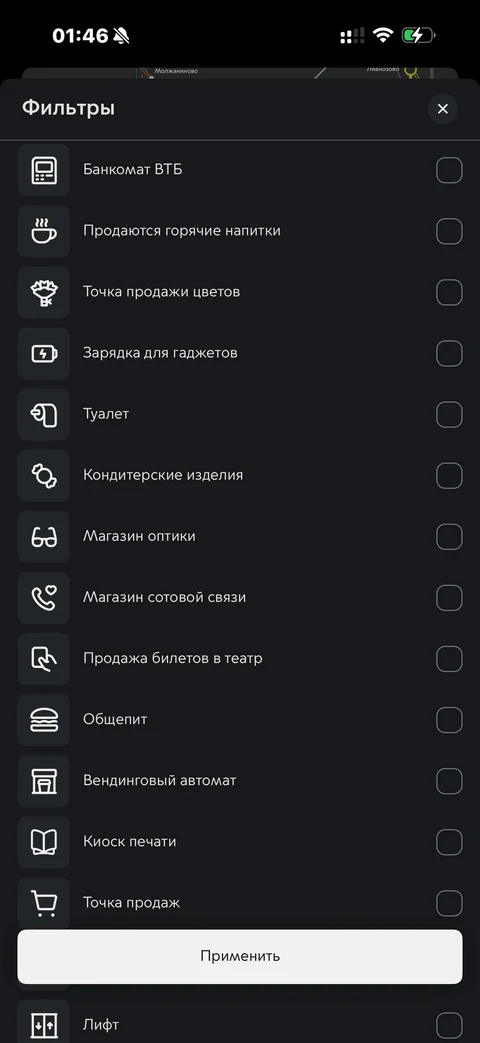Enable Точка продажи цветов filter
This screenshot has height=1043, width=480.
click(449, 293)
